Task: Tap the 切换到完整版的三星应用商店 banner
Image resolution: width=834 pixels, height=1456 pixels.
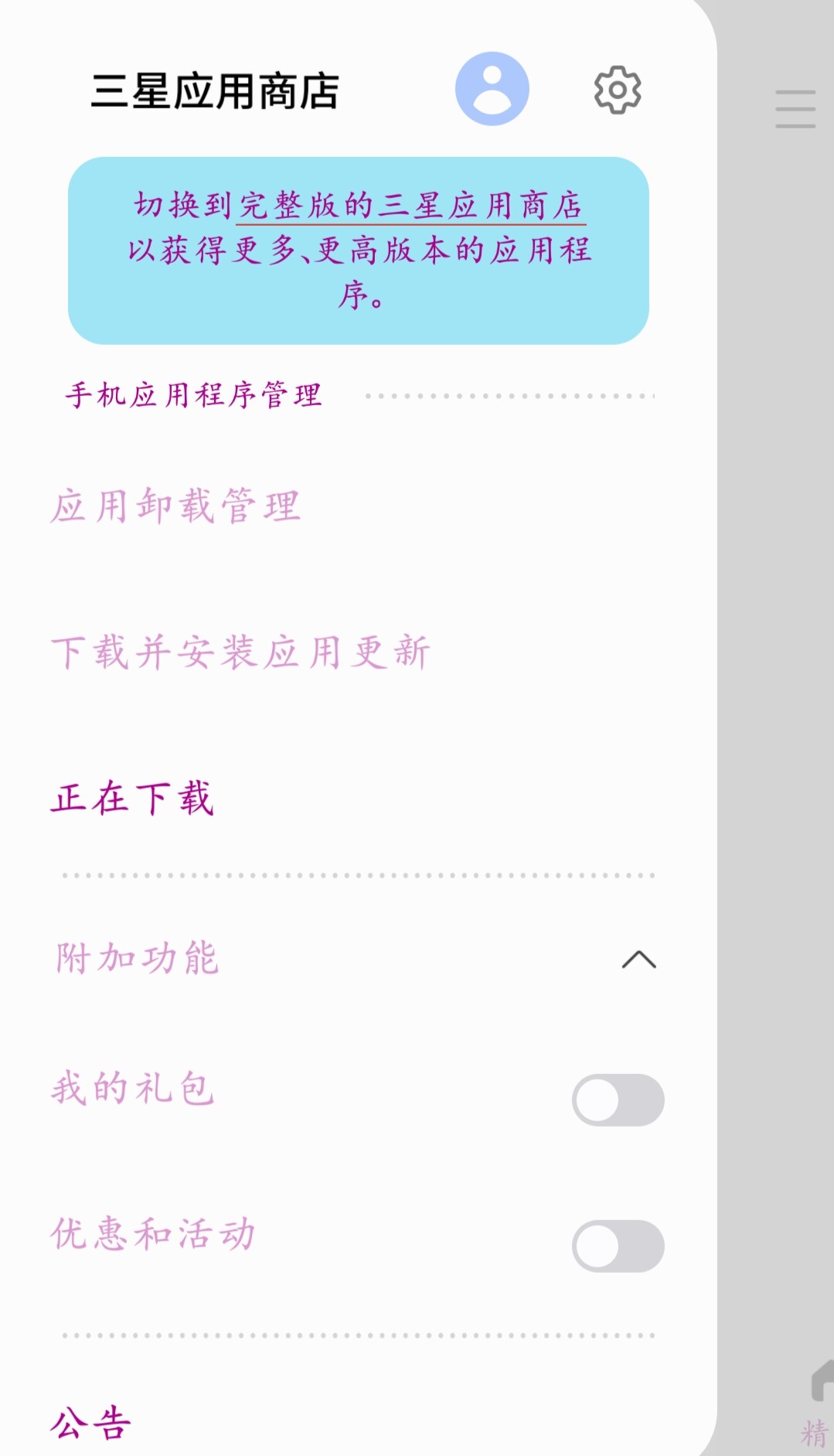Action: pyautogui.click(x=359, y=251)
